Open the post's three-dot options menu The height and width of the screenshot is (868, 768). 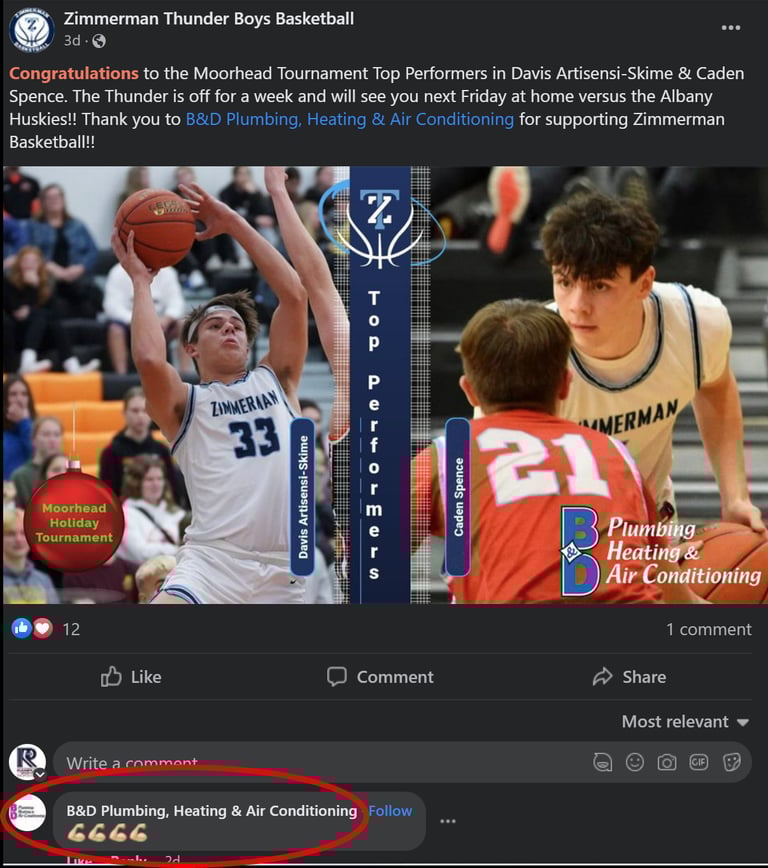point(731,28)
